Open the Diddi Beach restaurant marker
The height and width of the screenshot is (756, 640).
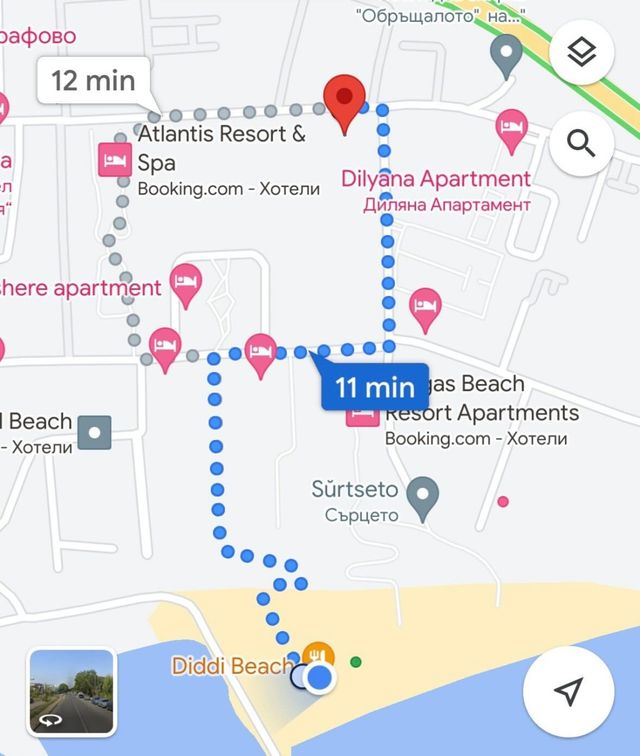click(318, 654)
